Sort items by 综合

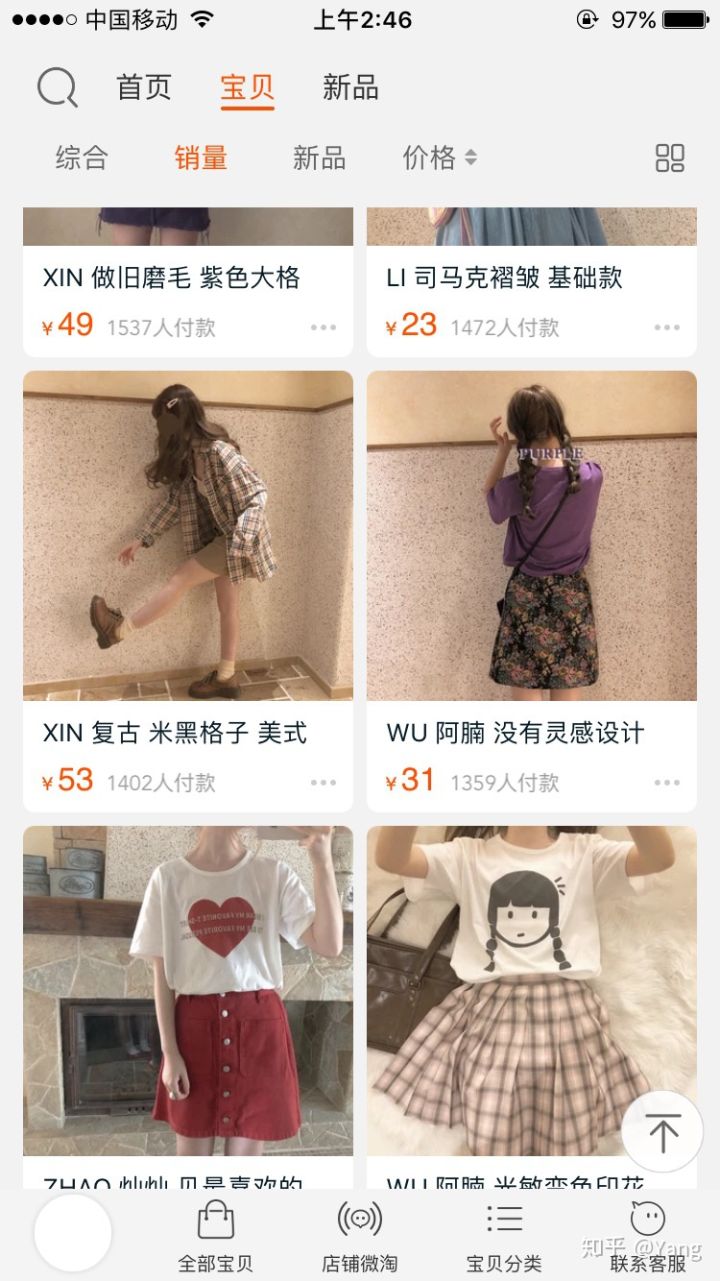[x=82, y=158]
